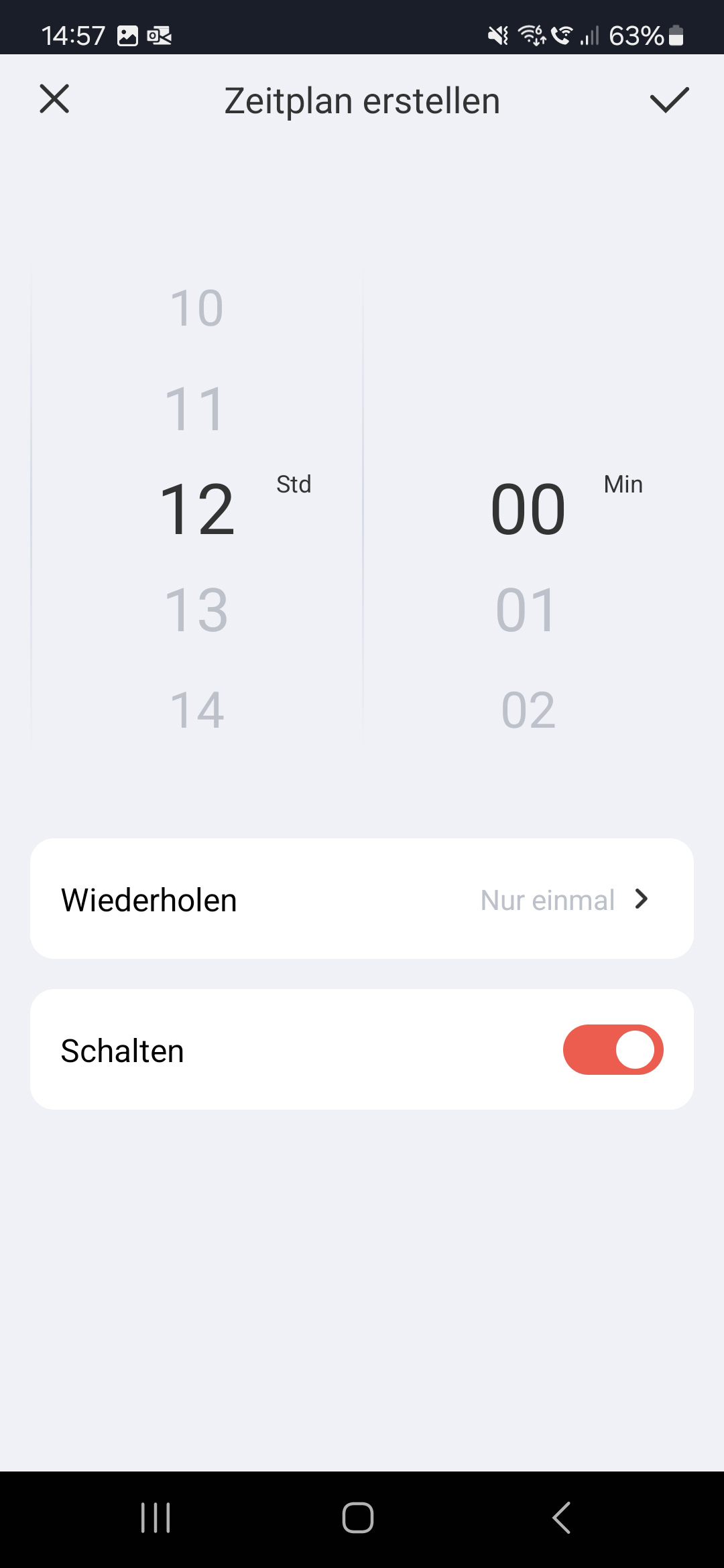
Task: Go to the home screen
Action: (x=358, y=1517)
